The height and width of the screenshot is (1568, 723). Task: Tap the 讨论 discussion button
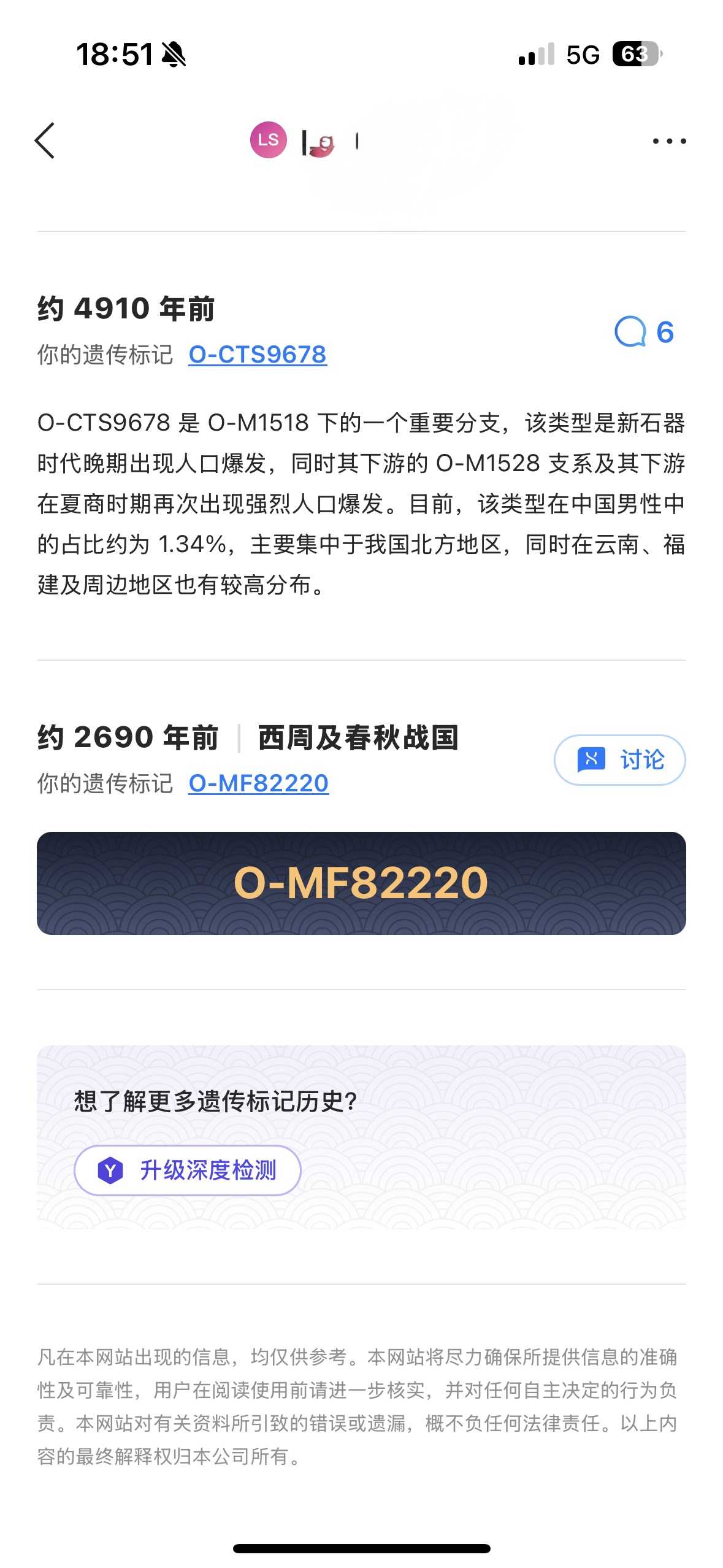point(619,760)
